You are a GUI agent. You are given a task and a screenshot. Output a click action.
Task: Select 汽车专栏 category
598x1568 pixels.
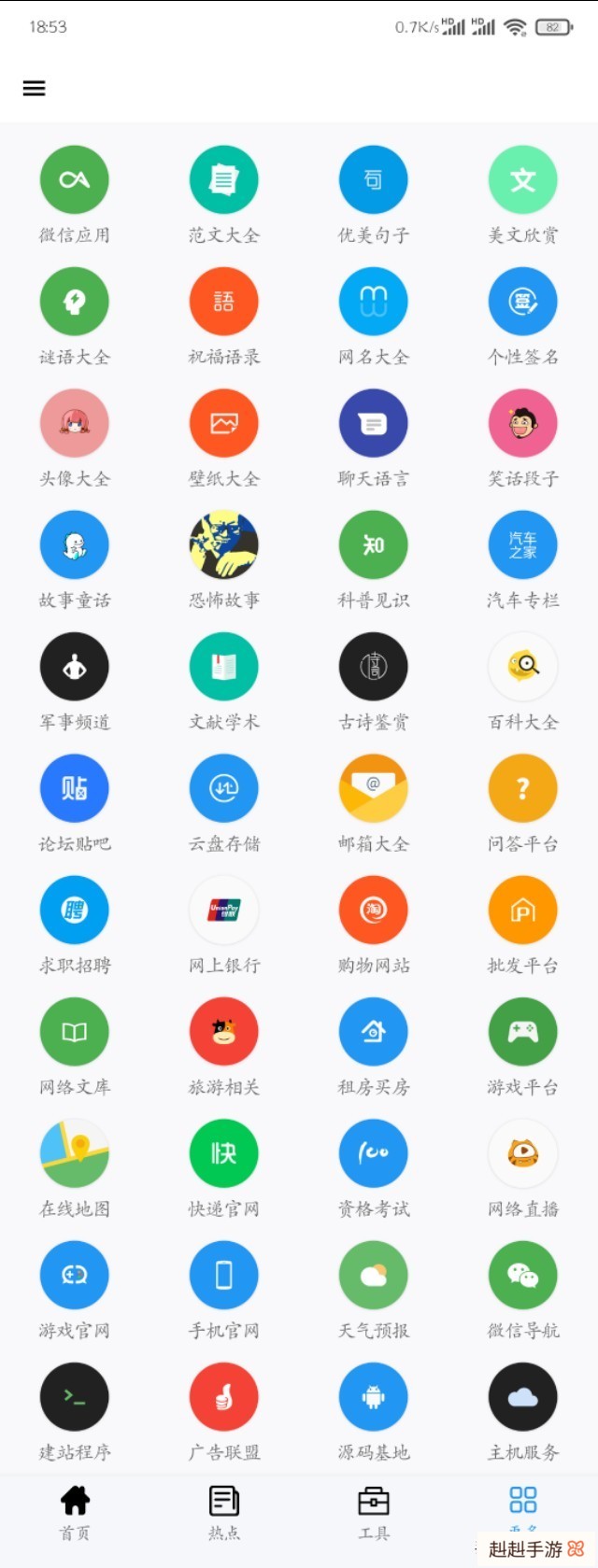pos(523,545)
